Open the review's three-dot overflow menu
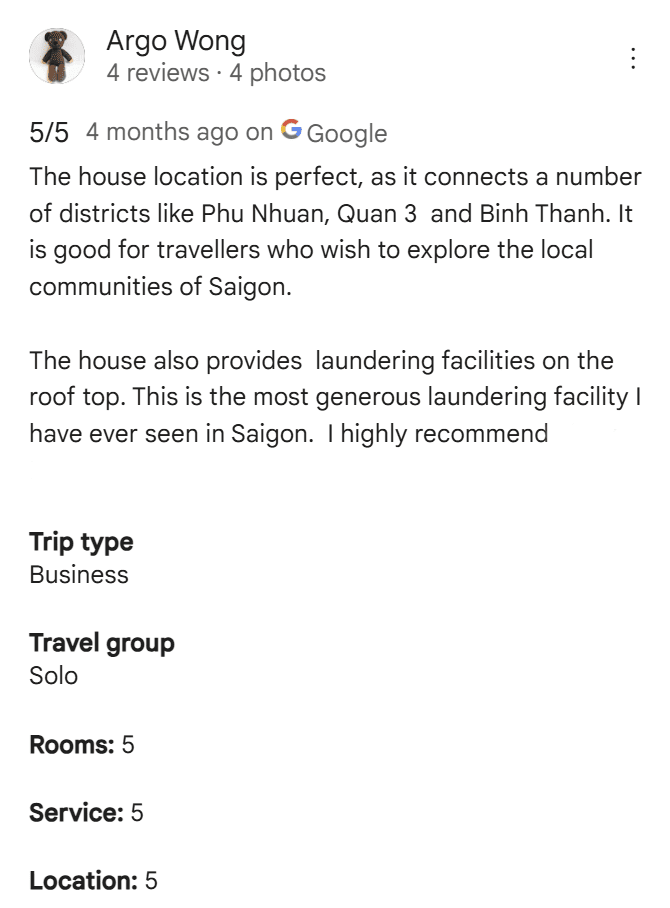 coord(632,58)
